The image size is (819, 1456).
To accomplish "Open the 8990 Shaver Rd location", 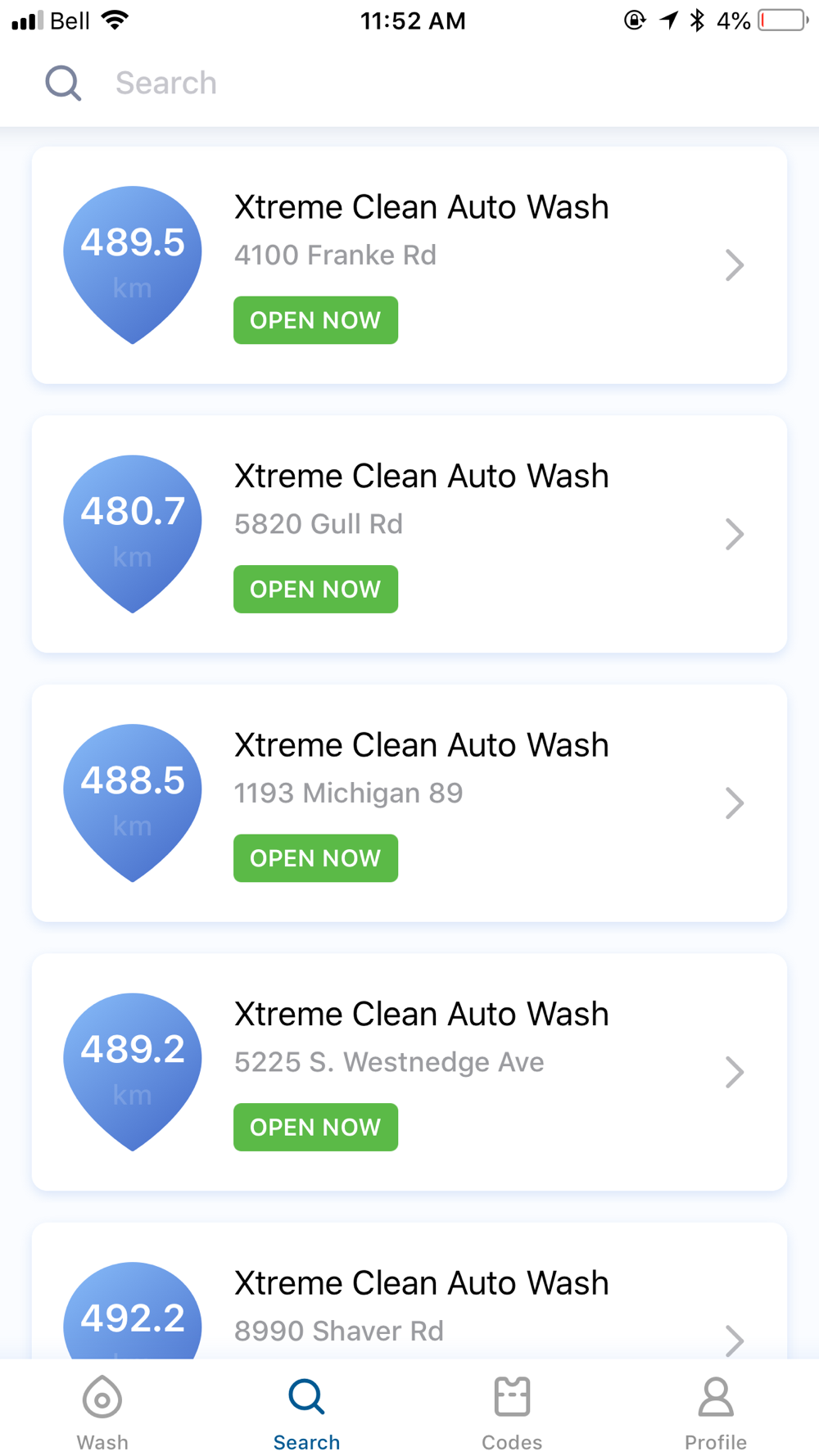I will [x=409, y=1291].
